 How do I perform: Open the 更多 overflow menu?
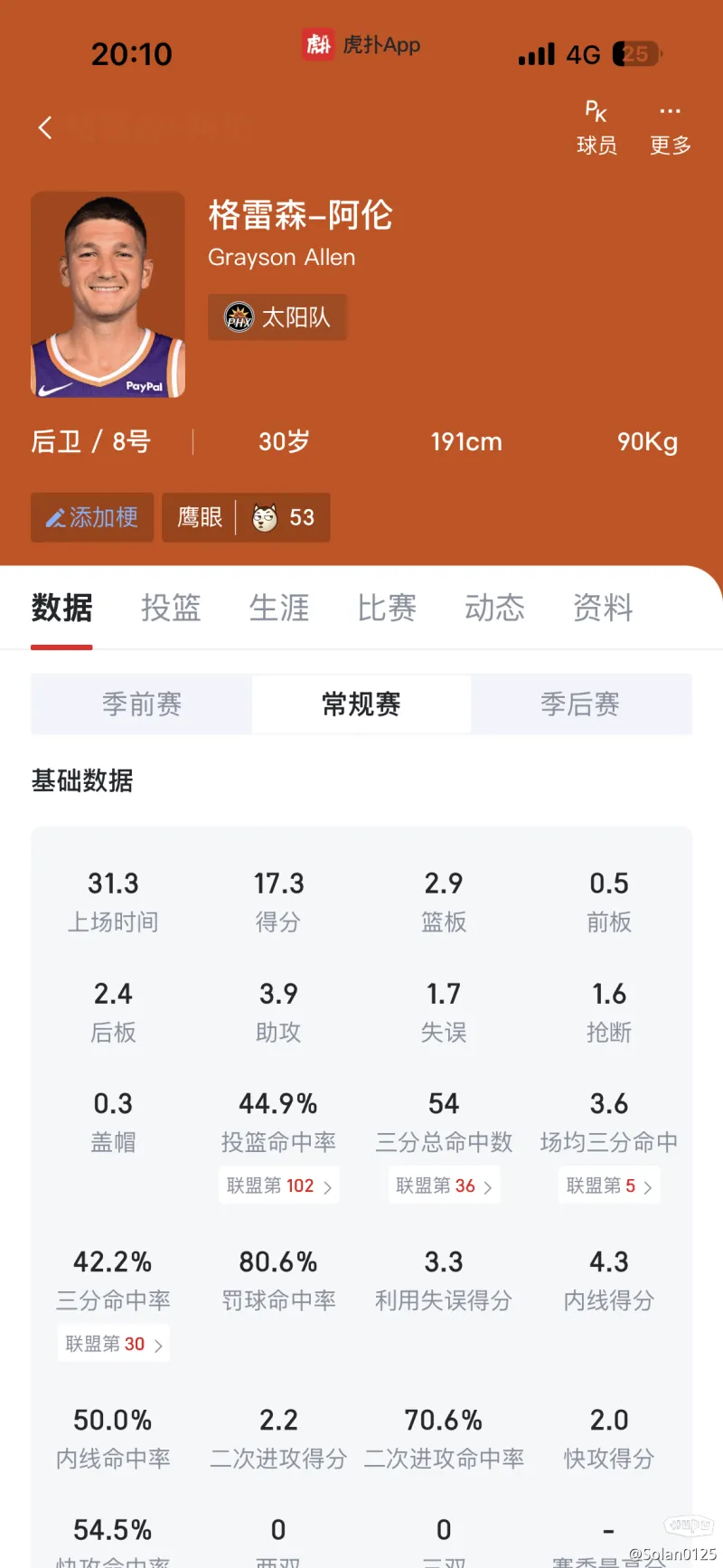coord(670,128)
